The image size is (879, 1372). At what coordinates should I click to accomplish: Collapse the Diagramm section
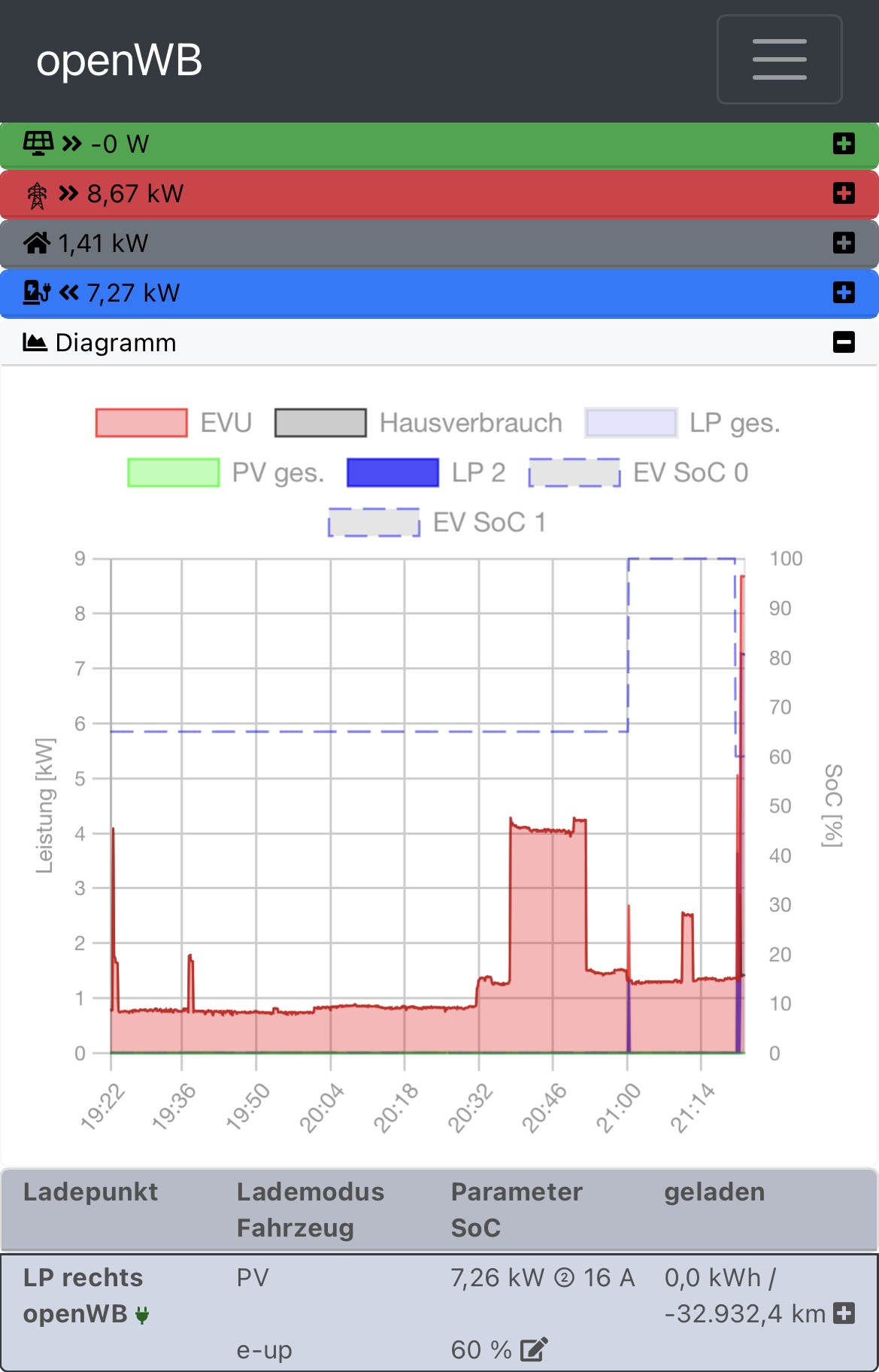[x=844, y=342]
